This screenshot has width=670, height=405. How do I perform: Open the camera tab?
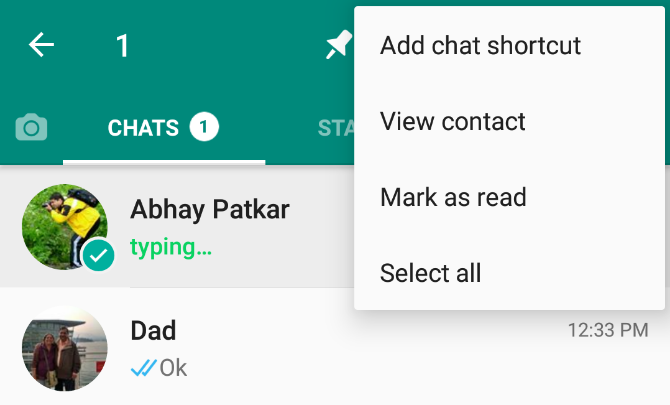click(x=31, y=128)
